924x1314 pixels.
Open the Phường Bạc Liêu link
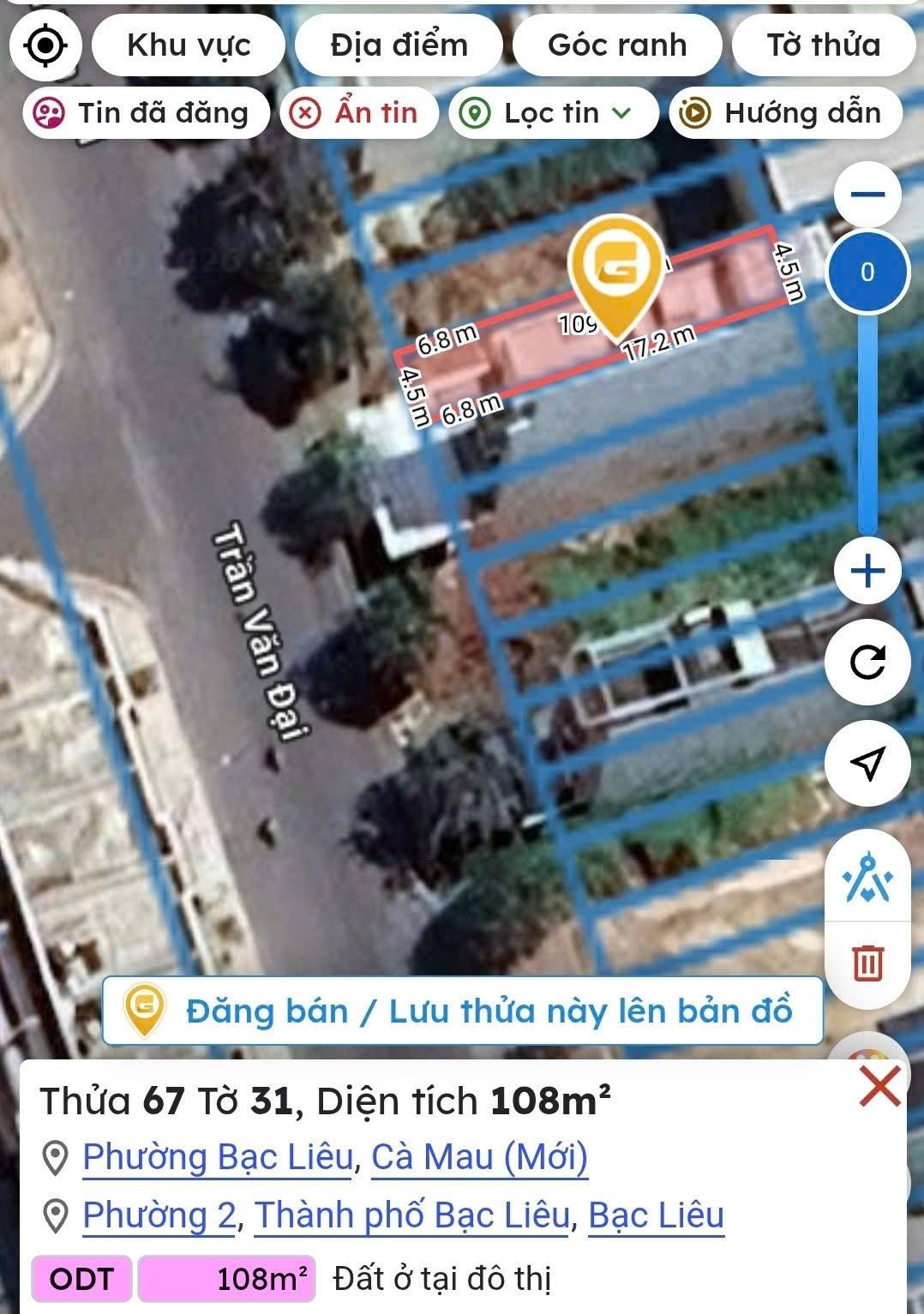pos(218,1157)
